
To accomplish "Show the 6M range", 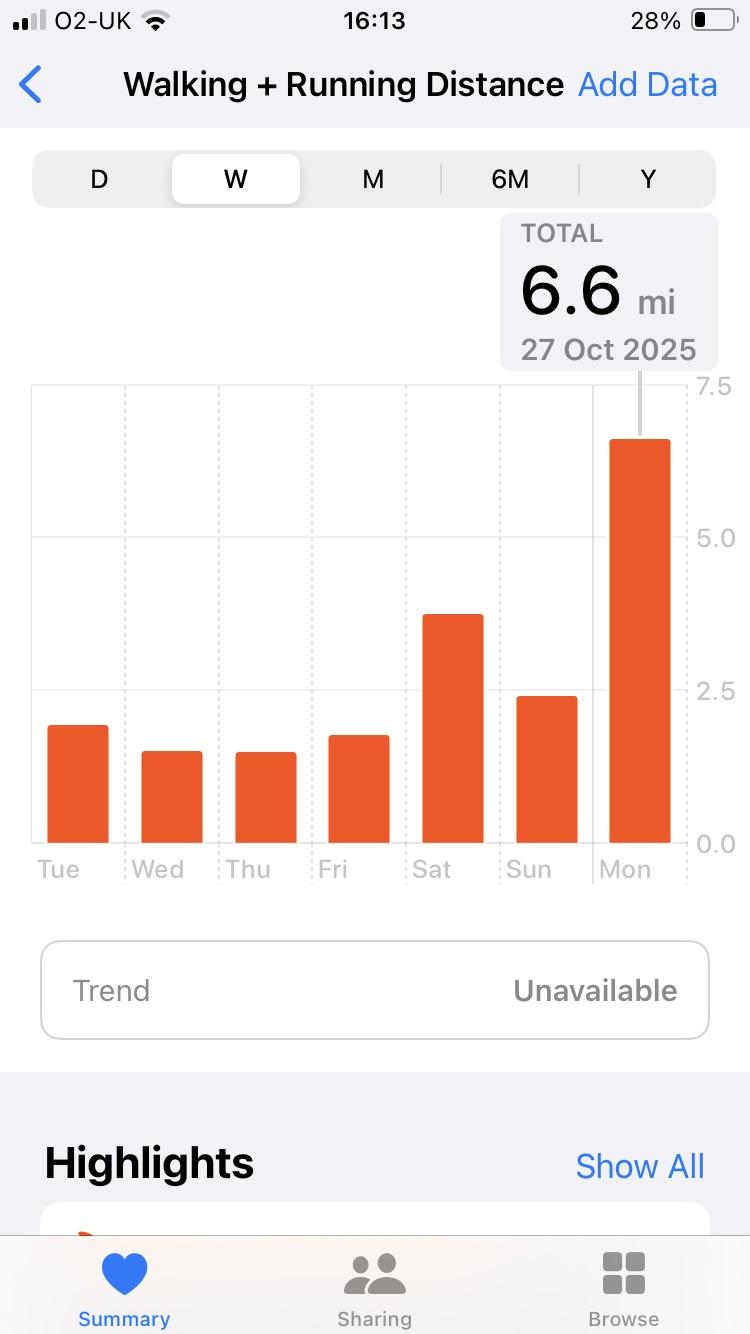I will (510, 179).
